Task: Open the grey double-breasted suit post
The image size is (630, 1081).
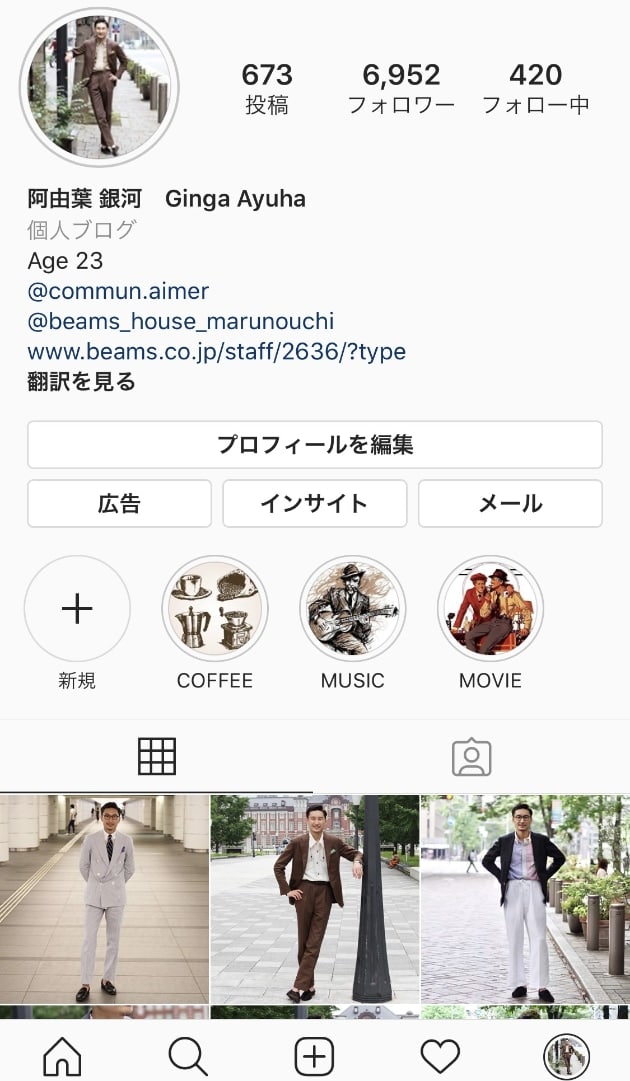Action: click(104, 898)
